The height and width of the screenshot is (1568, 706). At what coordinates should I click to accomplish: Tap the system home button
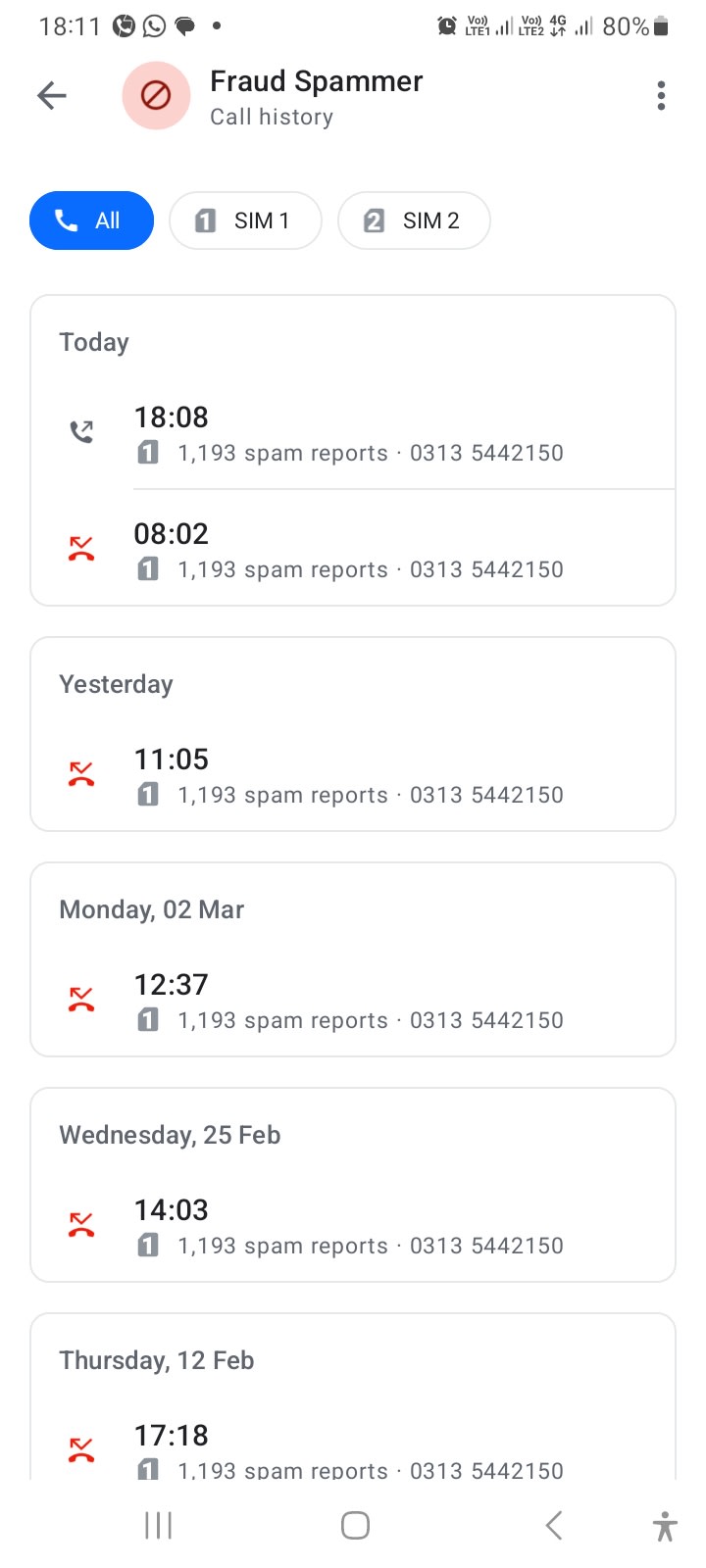click(x=355, y=1525)
